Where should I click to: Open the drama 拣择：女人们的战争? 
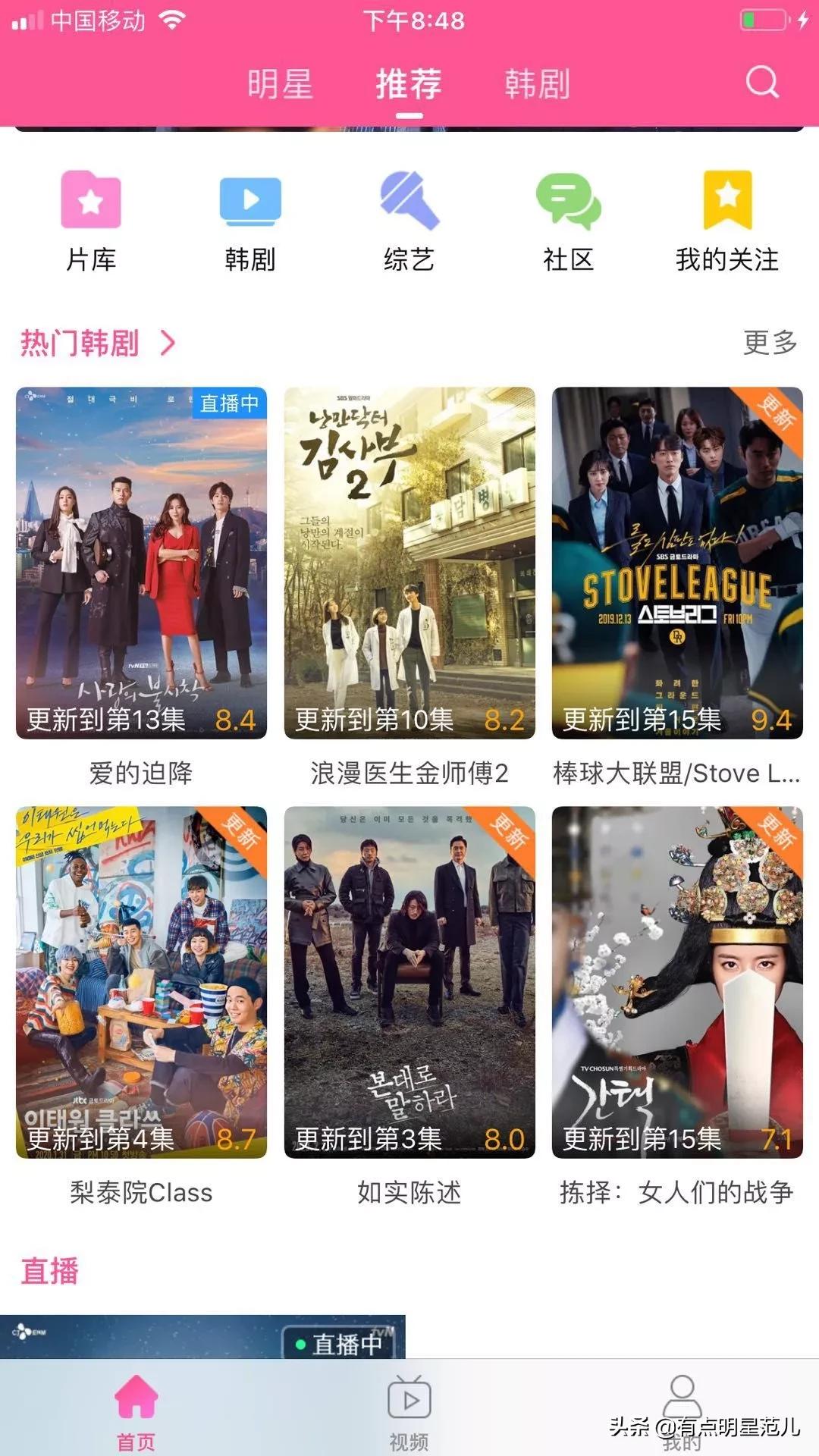(677, 982)
